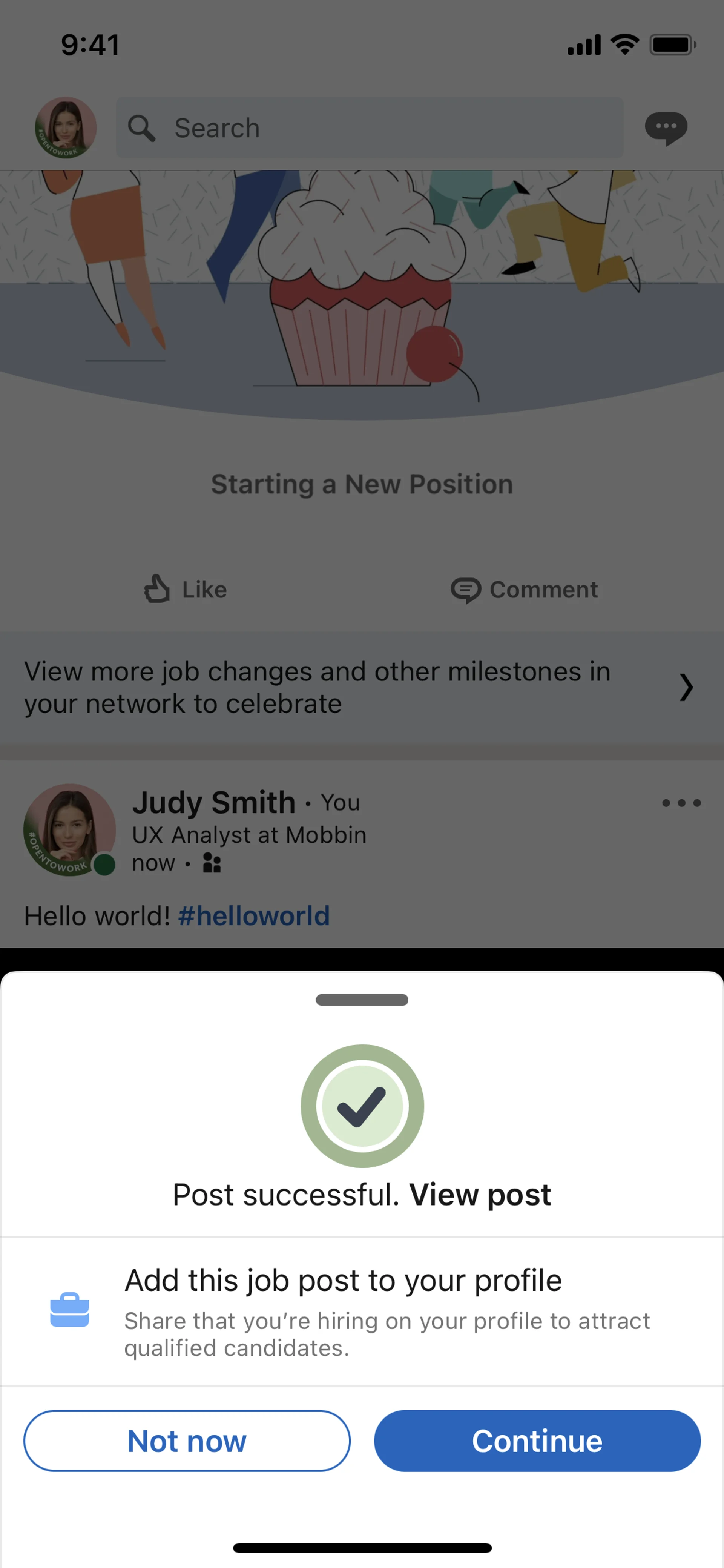Comment on the Starting a New Position post
This screenshot has height=1568, width=724.
point(525,589)
